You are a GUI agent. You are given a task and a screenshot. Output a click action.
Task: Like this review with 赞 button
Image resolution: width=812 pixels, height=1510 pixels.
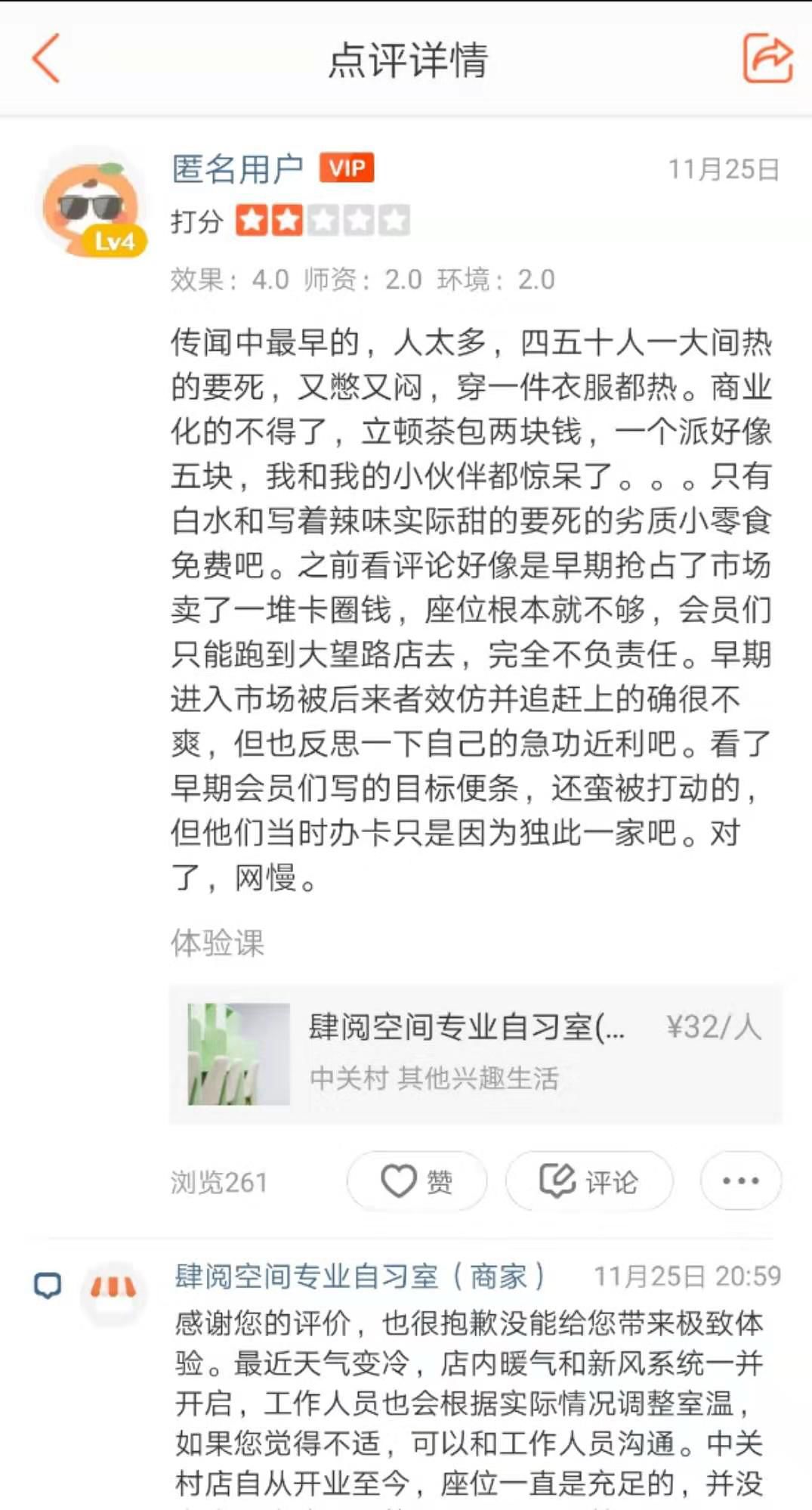pos(417,1181)
